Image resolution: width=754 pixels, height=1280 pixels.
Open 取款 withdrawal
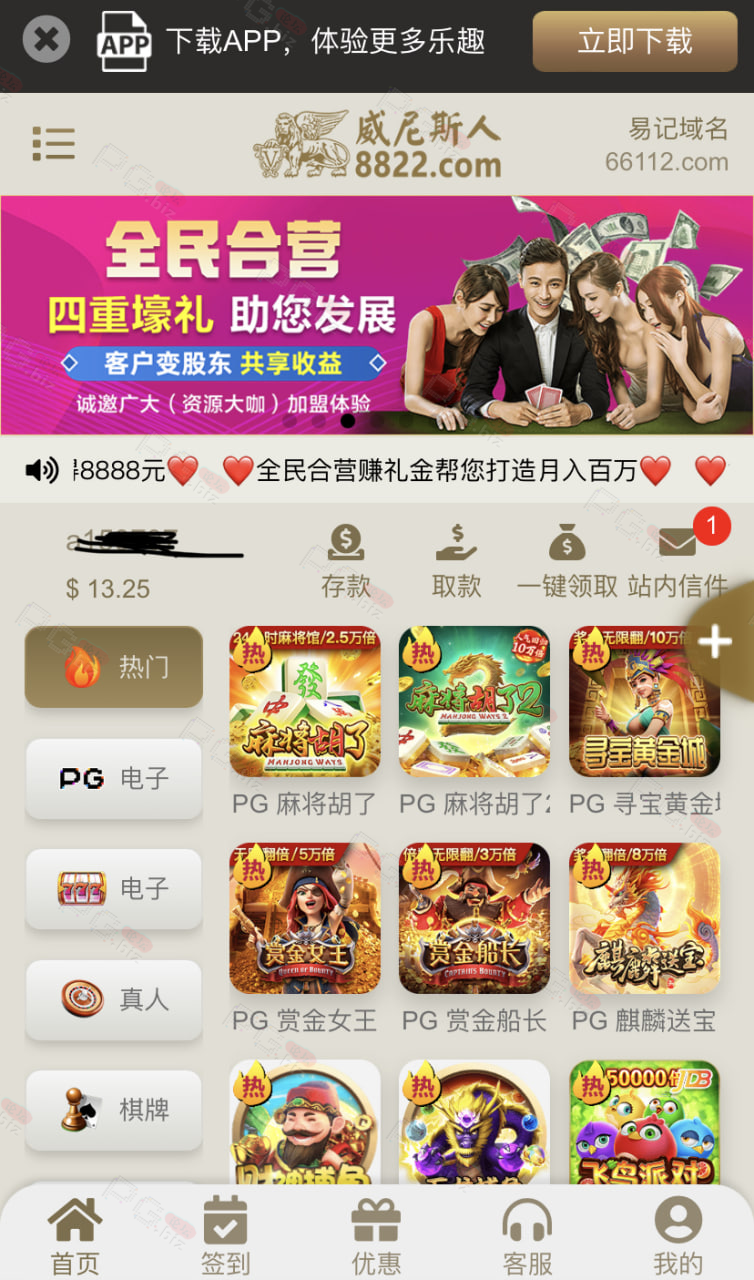pyautogui.click(x=457, y=561)
